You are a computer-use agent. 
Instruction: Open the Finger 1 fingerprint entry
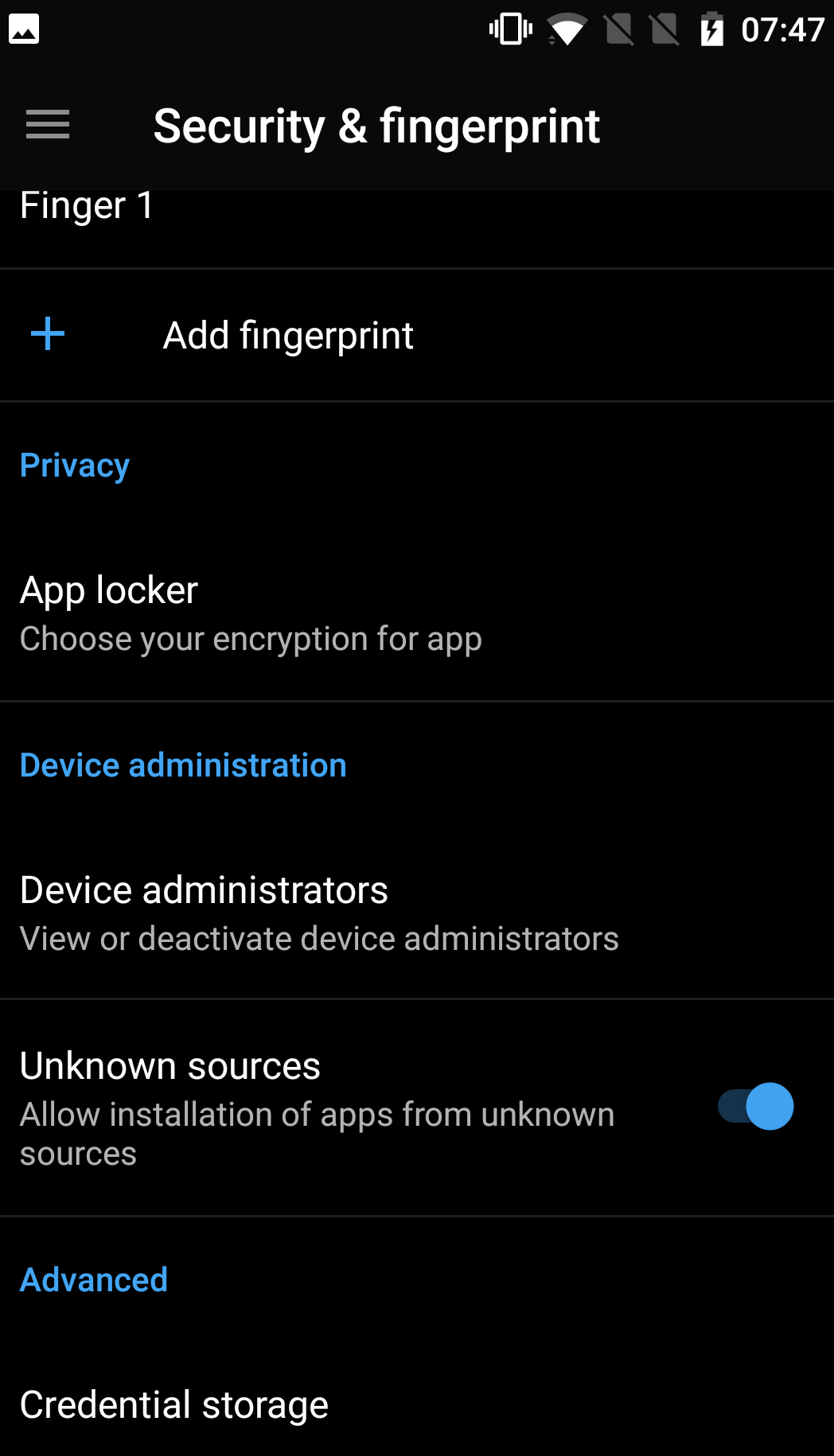click(417, 229)
